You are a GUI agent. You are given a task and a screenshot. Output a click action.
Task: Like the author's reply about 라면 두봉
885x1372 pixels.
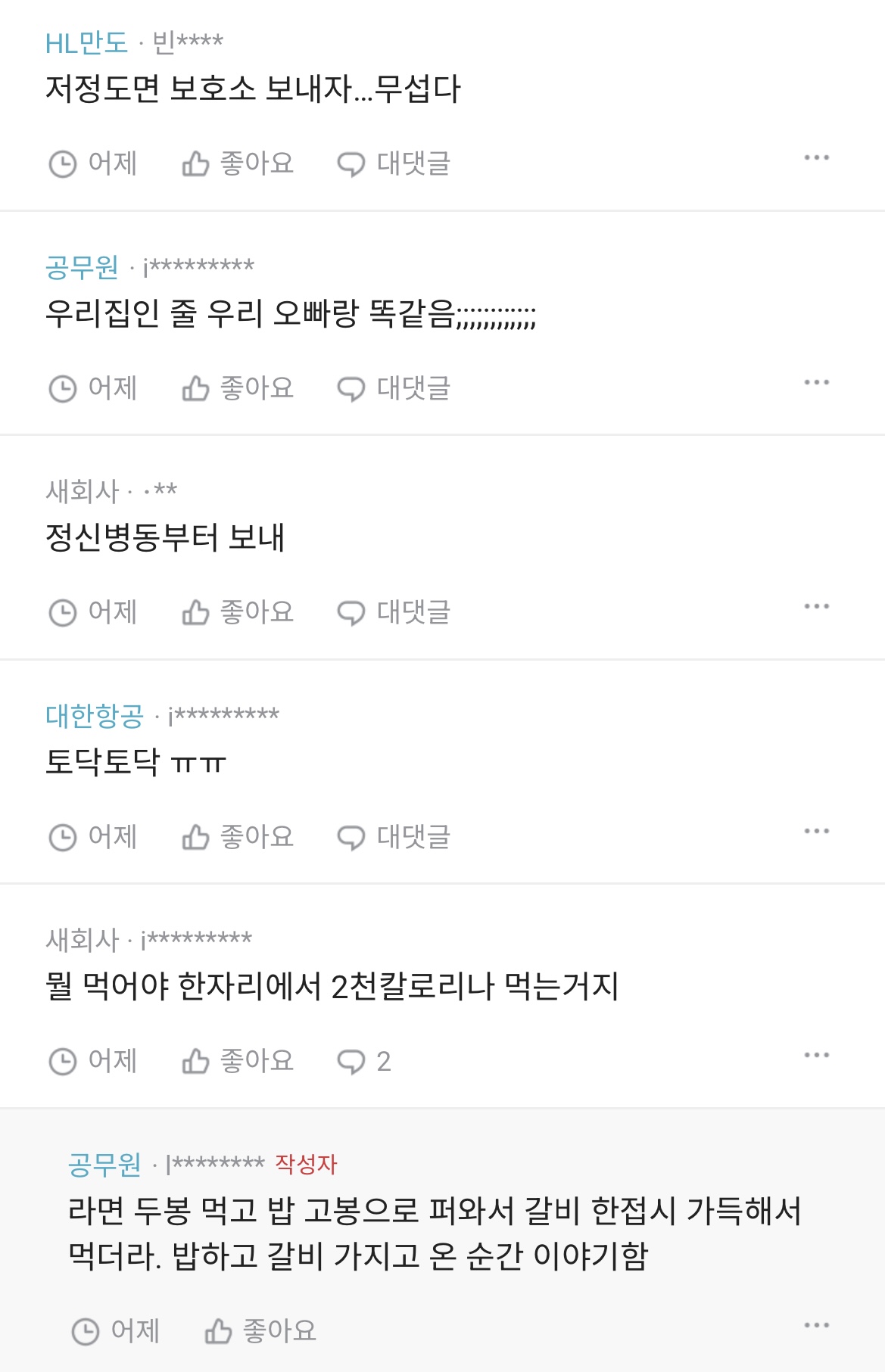260,1330
